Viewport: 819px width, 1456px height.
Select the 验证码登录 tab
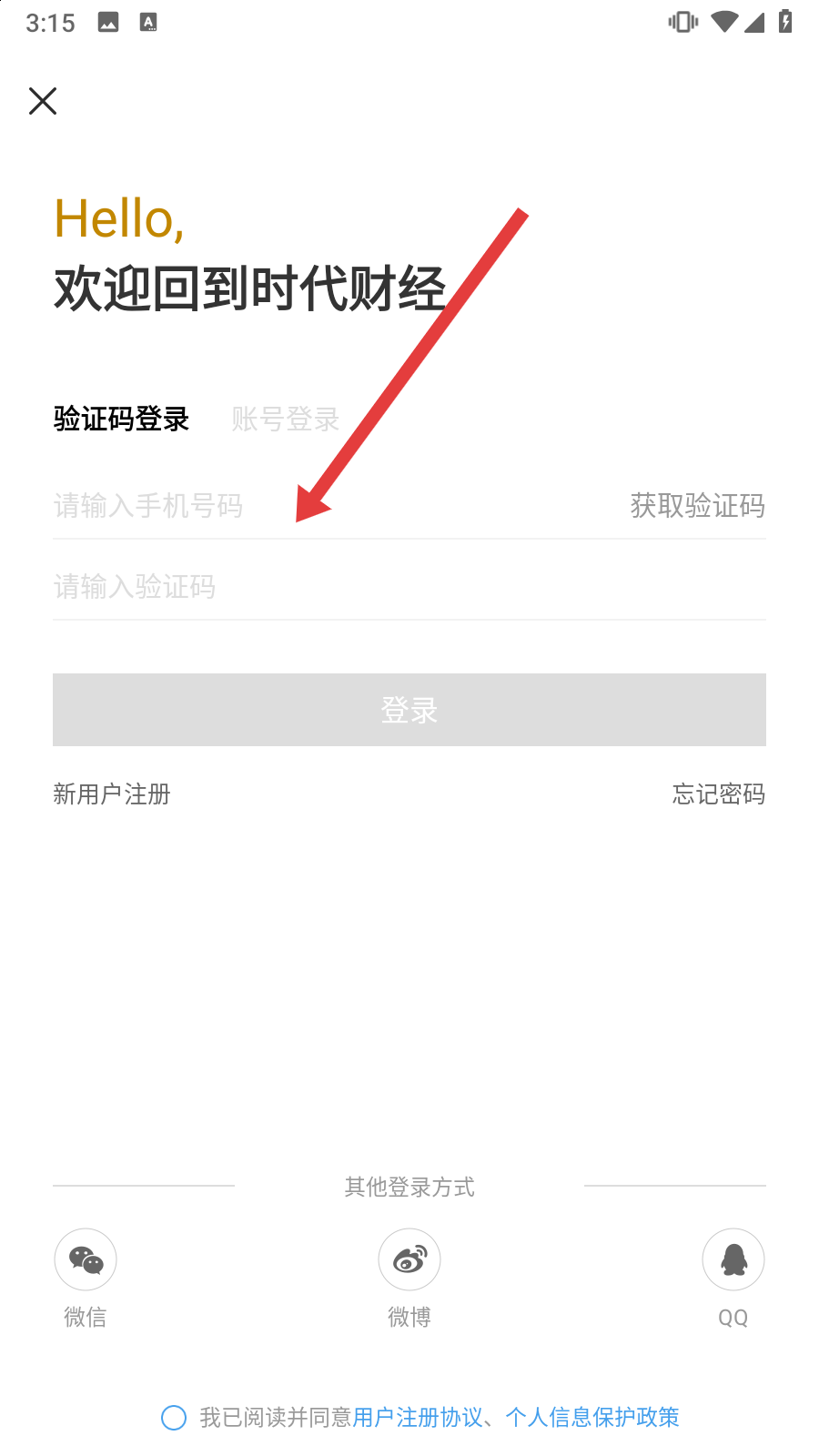121,419
